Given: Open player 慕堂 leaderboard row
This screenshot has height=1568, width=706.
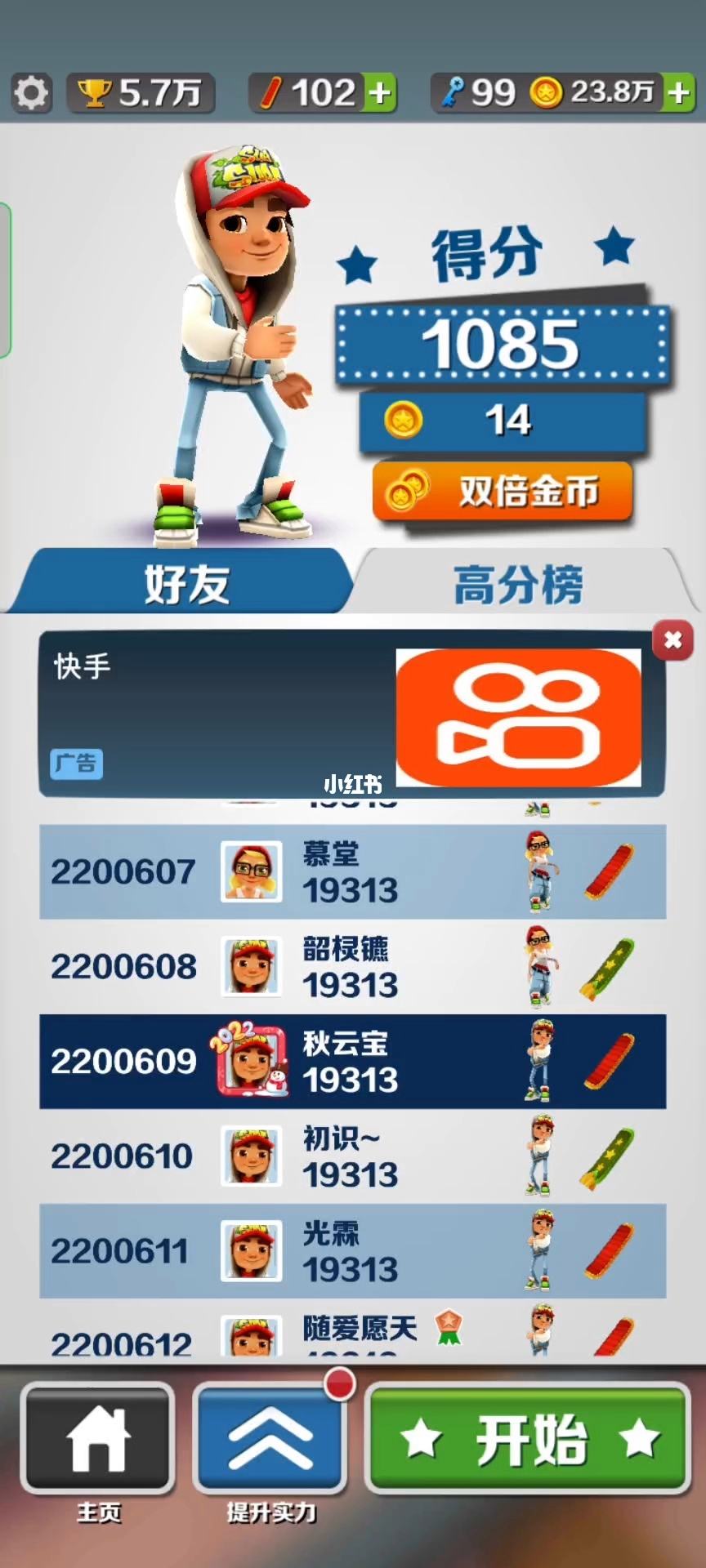Looking at the screenshot, I should (352, 871).
